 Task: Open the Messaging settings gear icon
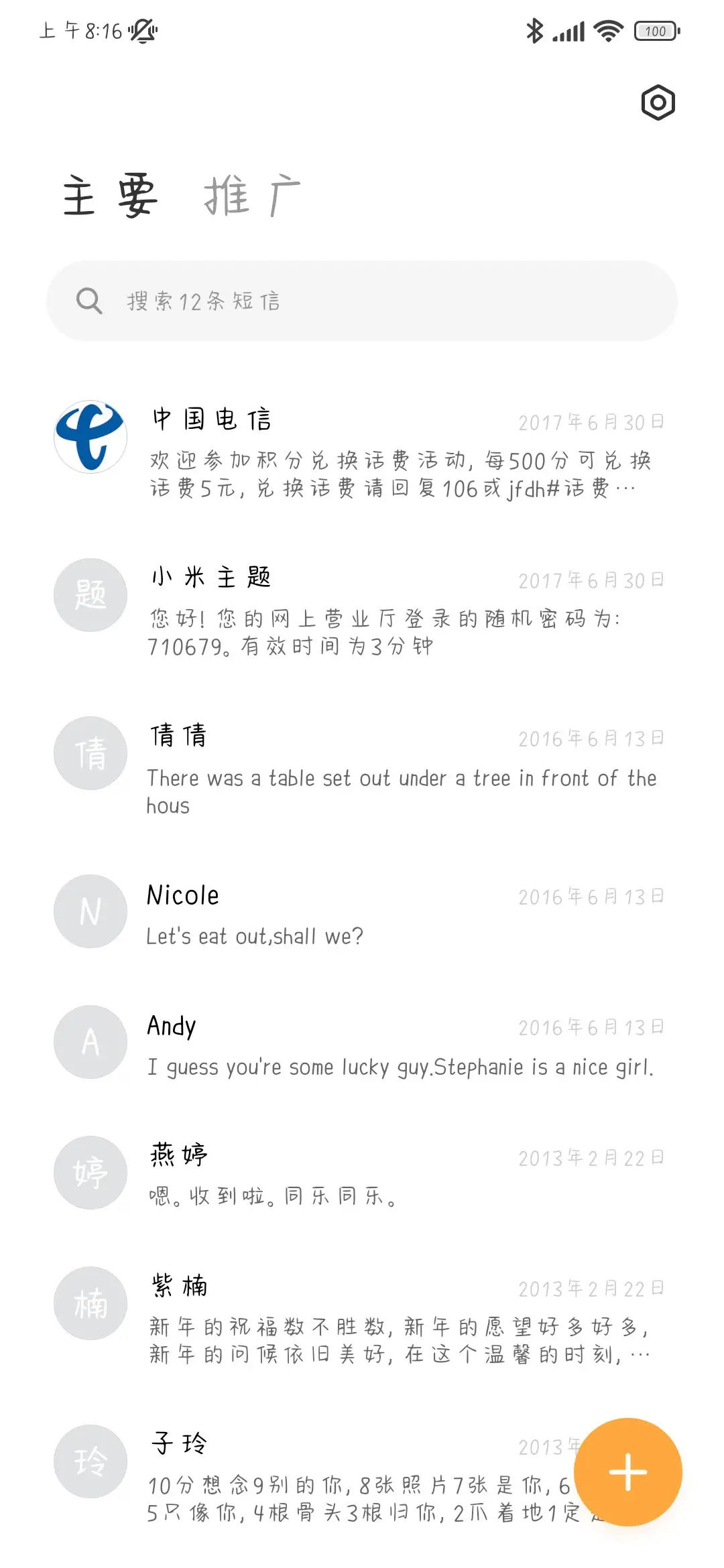(x=657, y=102)
